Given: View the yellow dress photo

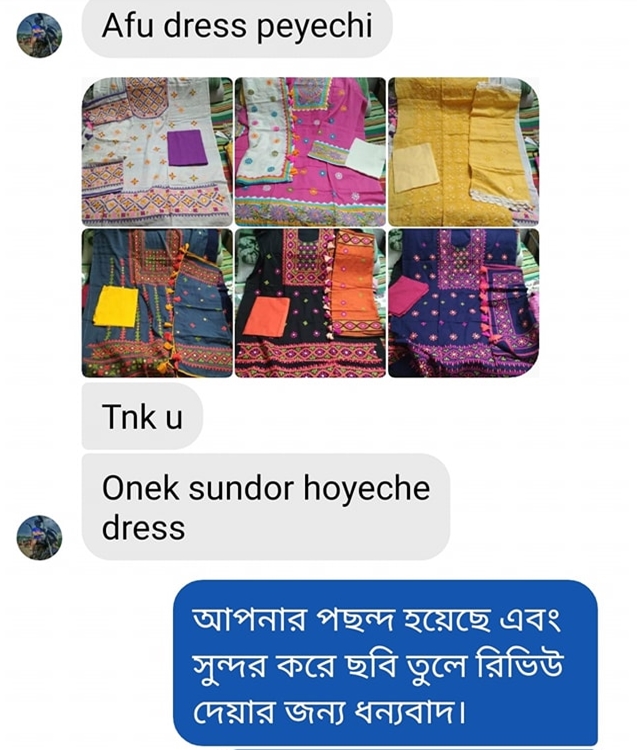Looking at the screenshot, I should pos(463,151).
